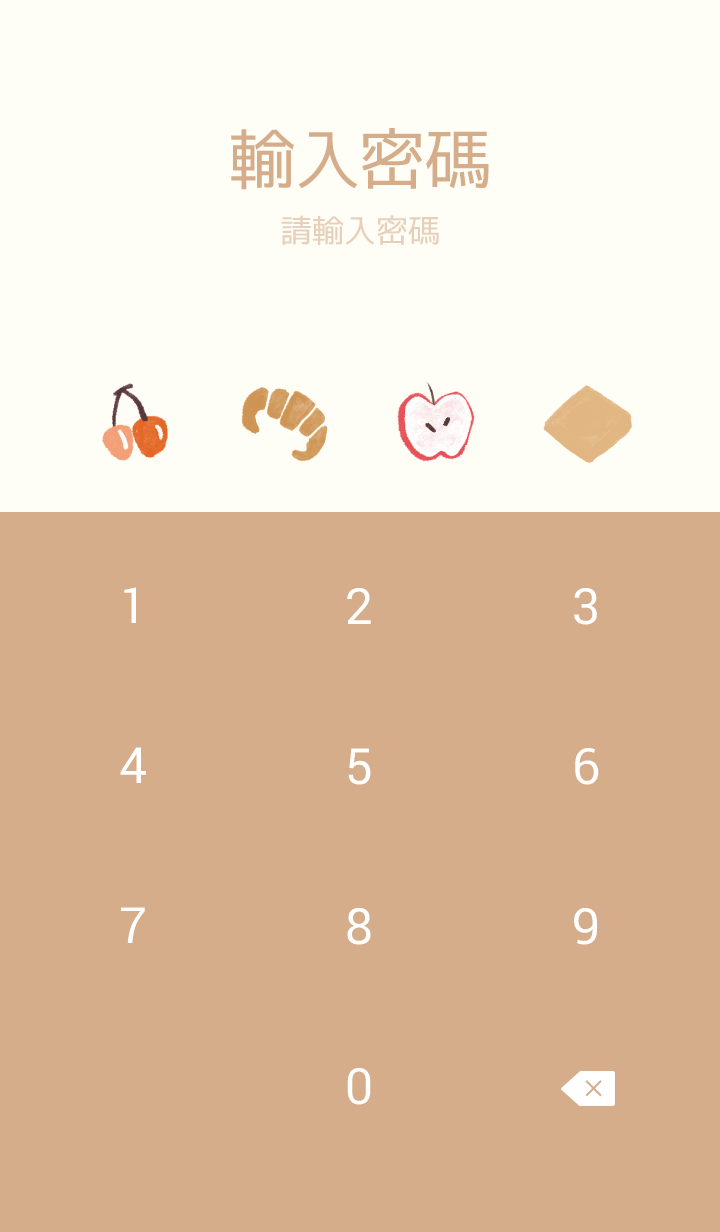
Task: Enter digit 5 on the keypad
Action: point(359,767)
